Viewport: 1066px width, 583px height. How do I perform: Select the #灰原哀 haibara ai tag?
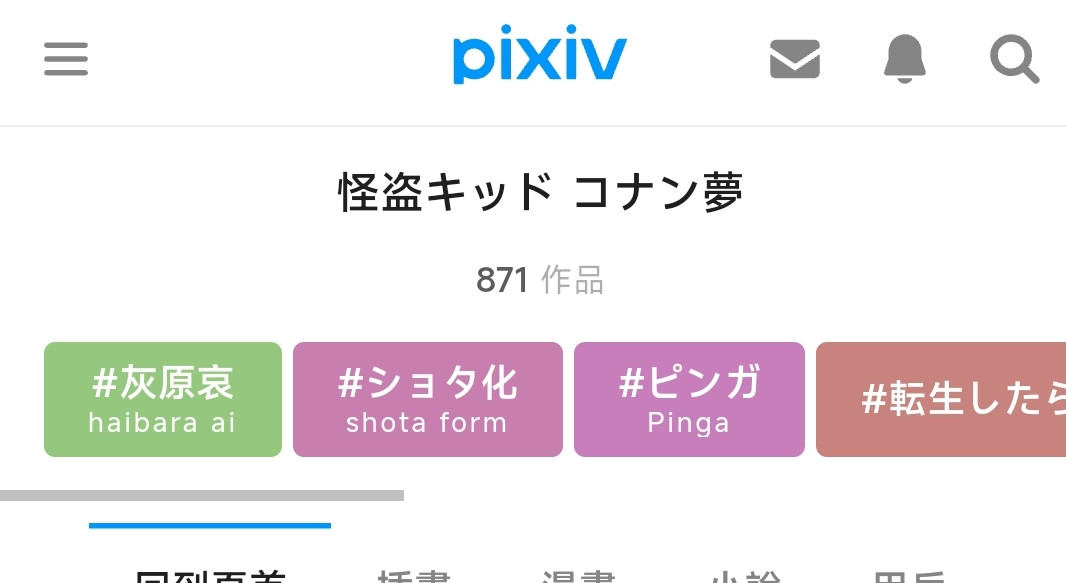(163, 400)
